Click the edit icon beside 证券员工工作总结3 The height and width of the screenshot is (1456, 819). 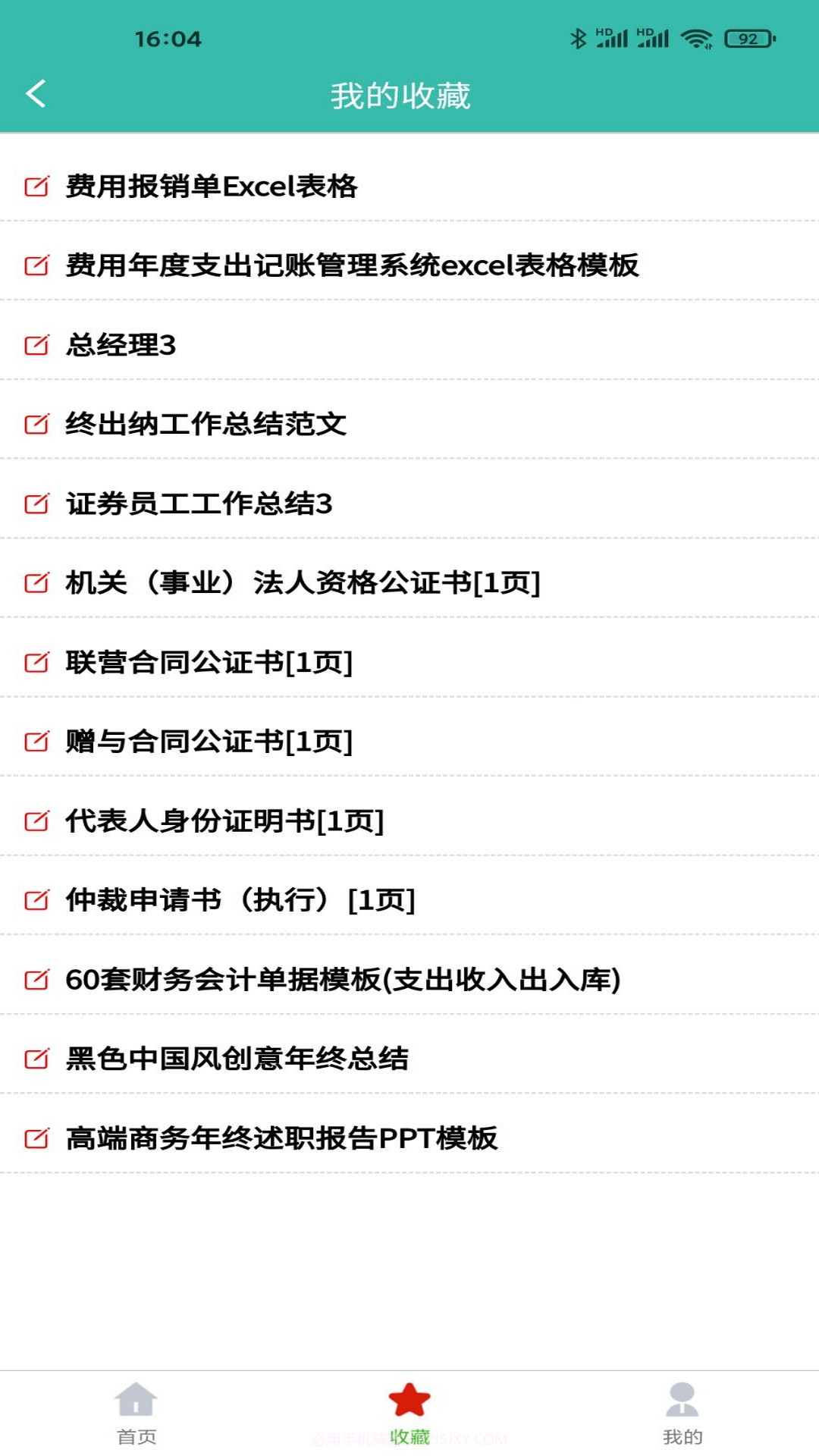[35, 504]
